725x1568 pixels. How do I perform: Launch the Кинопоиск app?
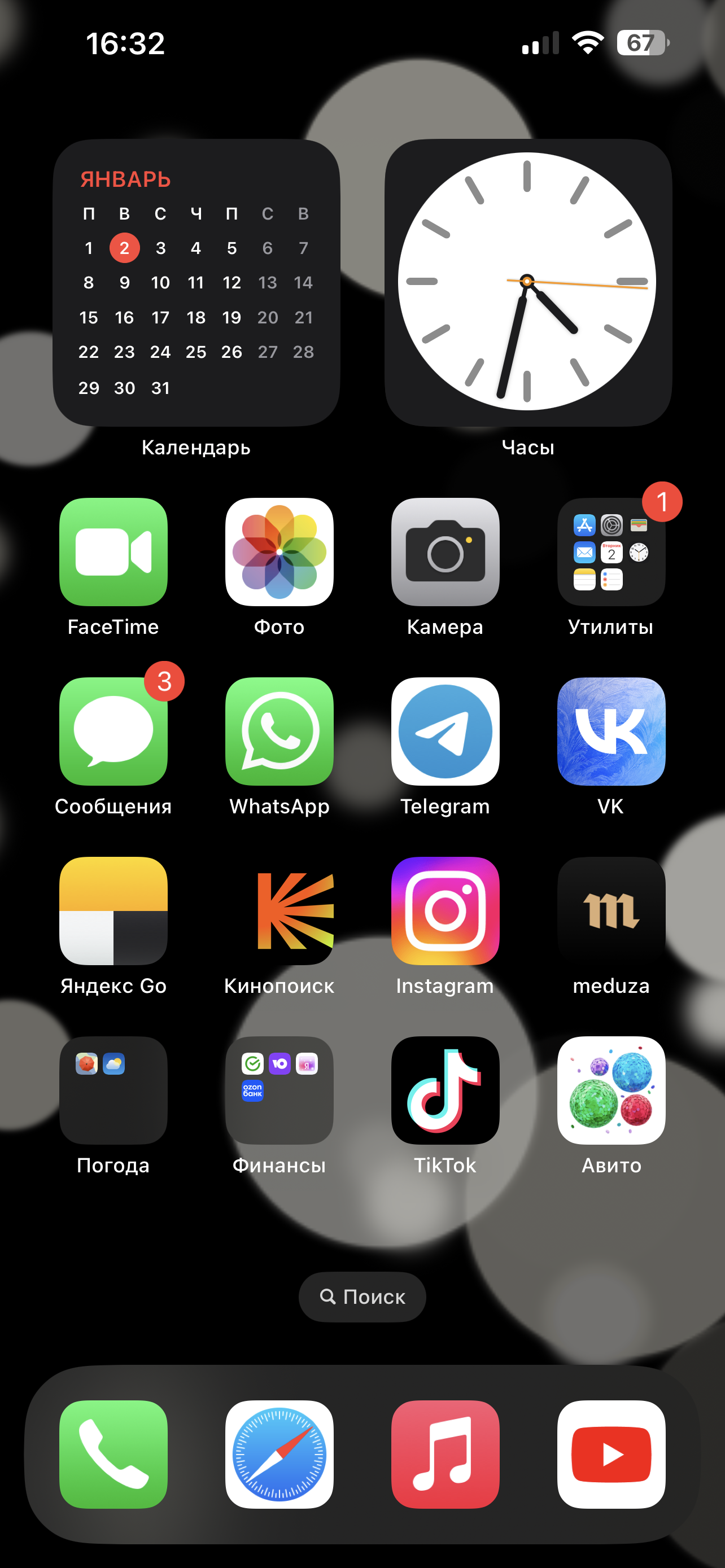tap(279, 910)
